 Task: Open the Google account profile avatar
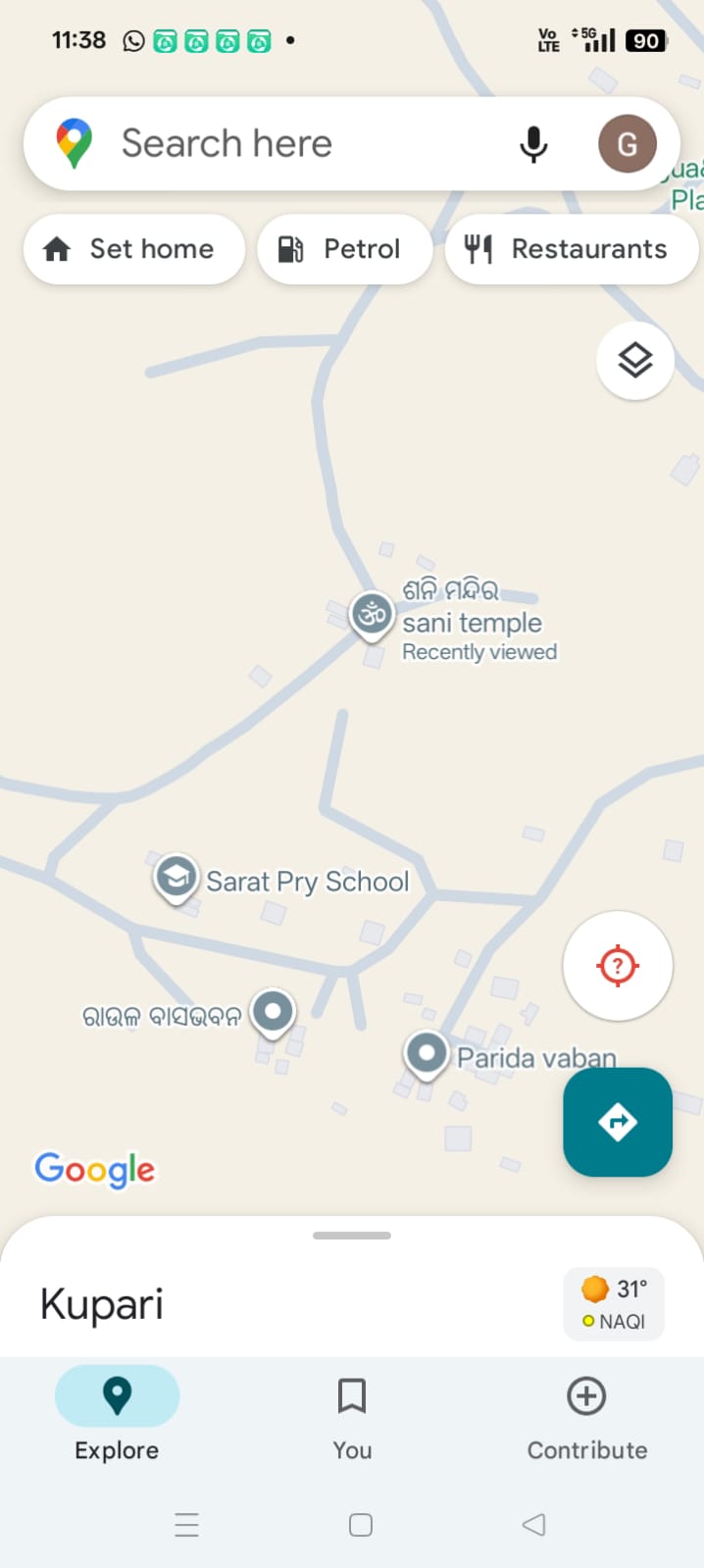[x=627, y=144]
